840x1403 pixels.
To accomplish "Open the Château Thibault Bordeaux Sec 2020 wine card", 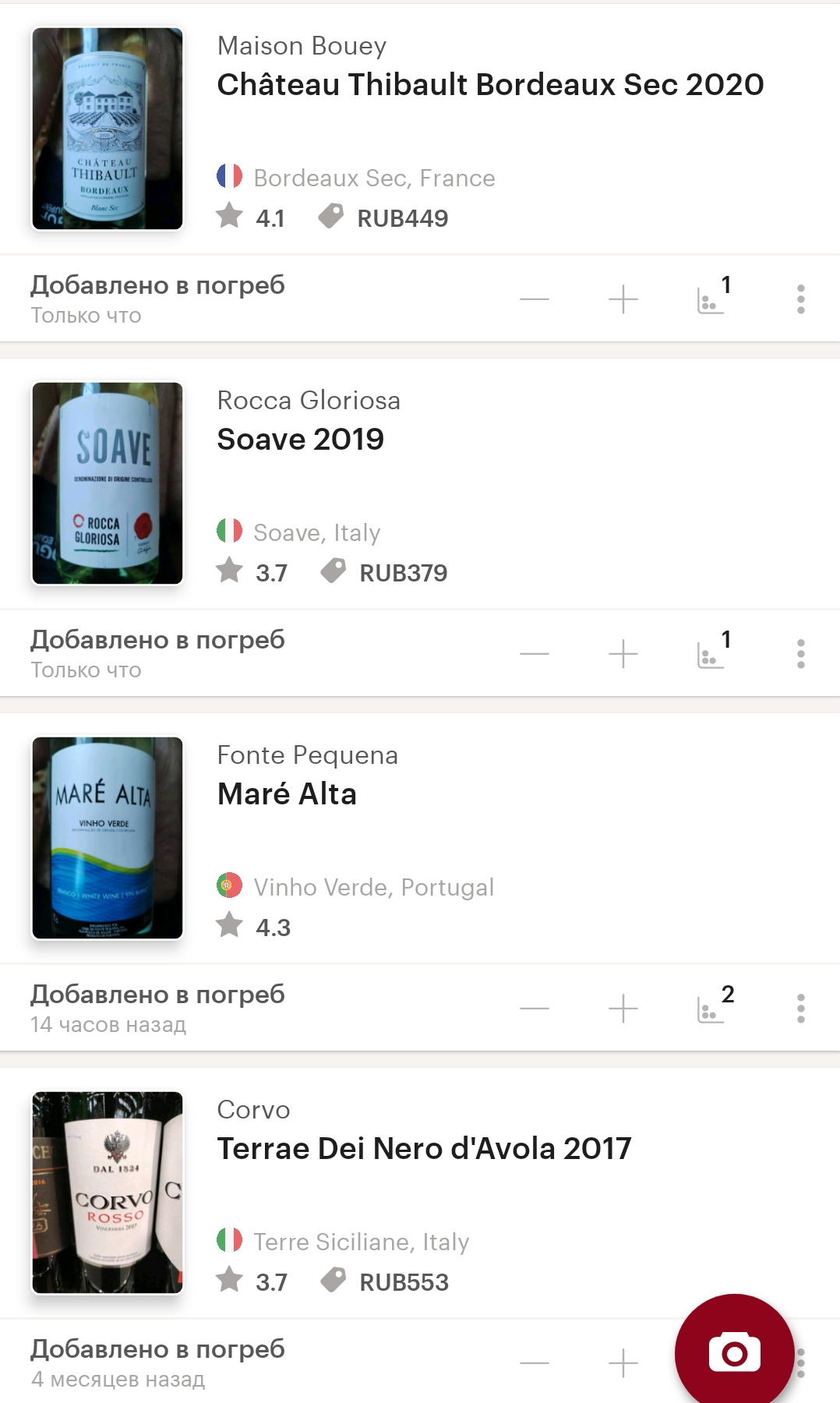I will [x=489, y=84].
